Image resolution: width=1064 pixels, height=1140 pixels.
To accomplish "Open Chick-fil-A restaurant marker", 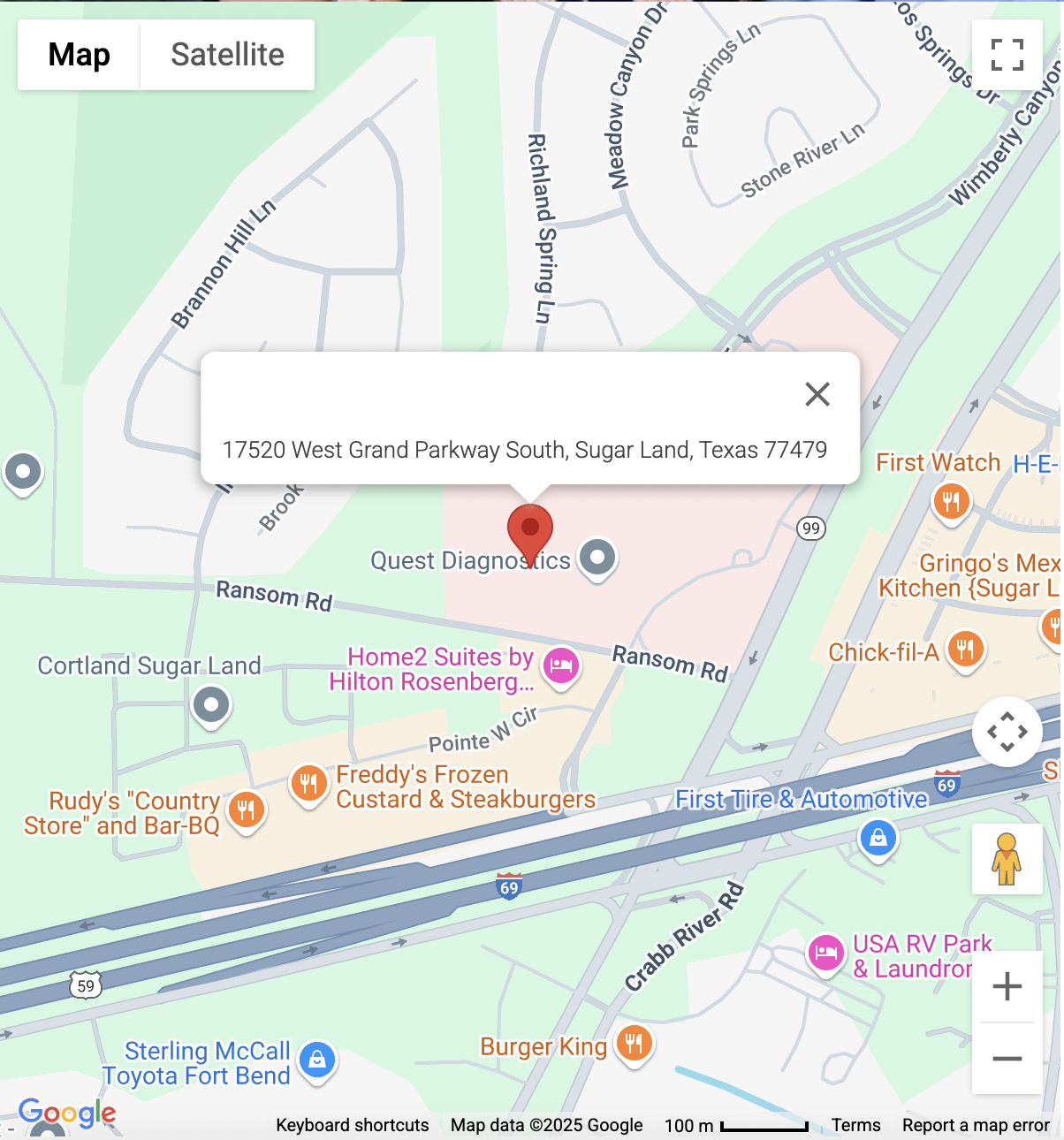I will point(965,650).
